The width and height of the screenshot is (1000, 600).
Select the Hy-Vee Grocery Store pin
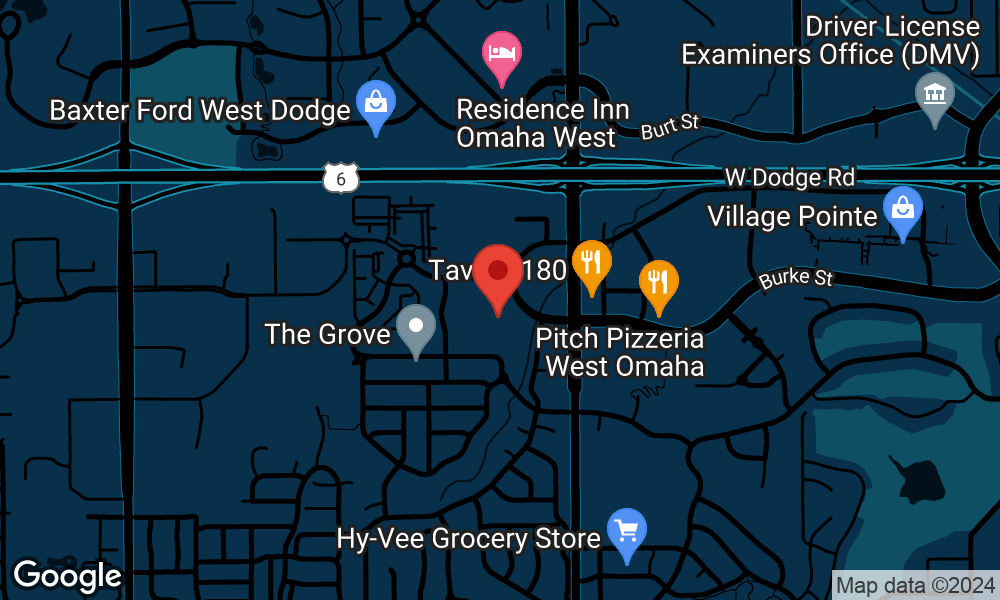pyautogui.click(x=627, y=531)
